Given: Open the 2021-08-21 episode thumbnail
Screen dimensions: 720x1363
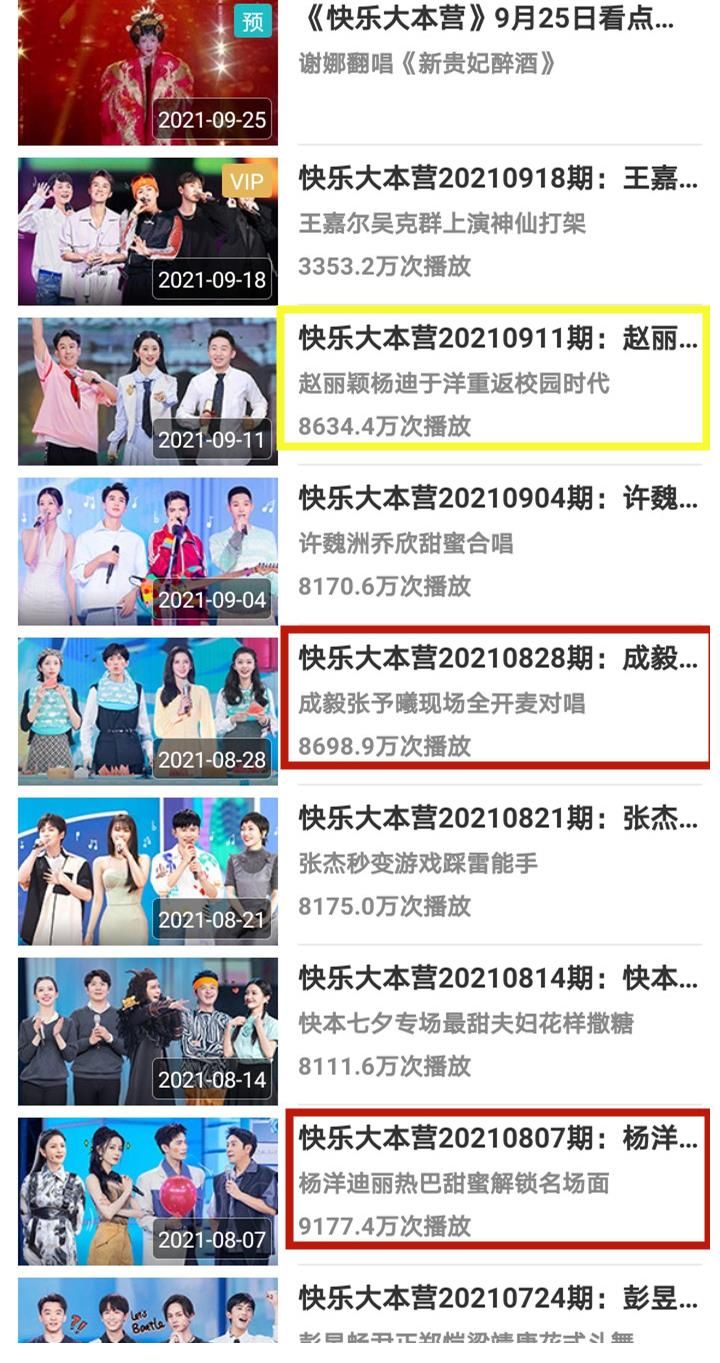Looking at the screenshot, I should 147,871.
